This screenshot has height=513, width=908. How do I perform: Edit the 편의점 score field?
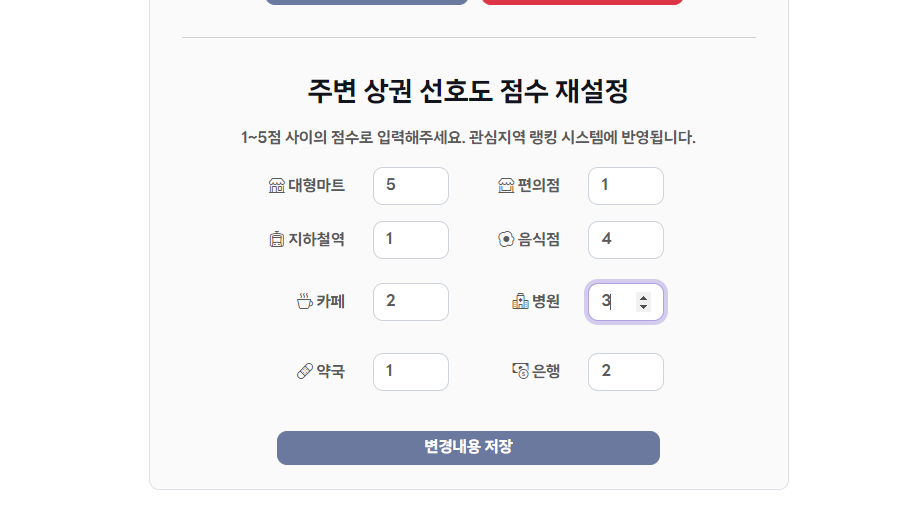coord(625,186)
